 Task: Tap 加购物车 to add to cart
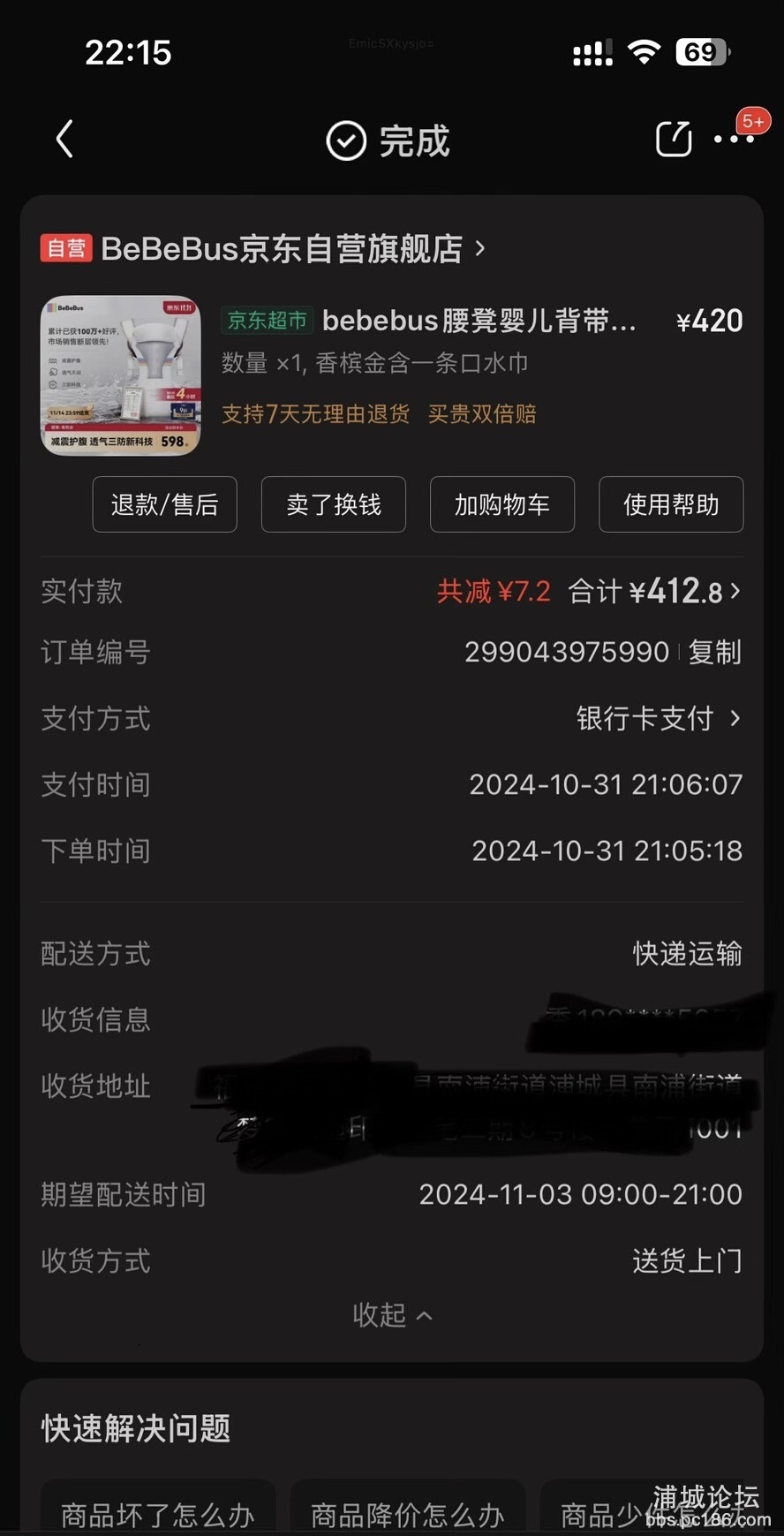point(501,504)
